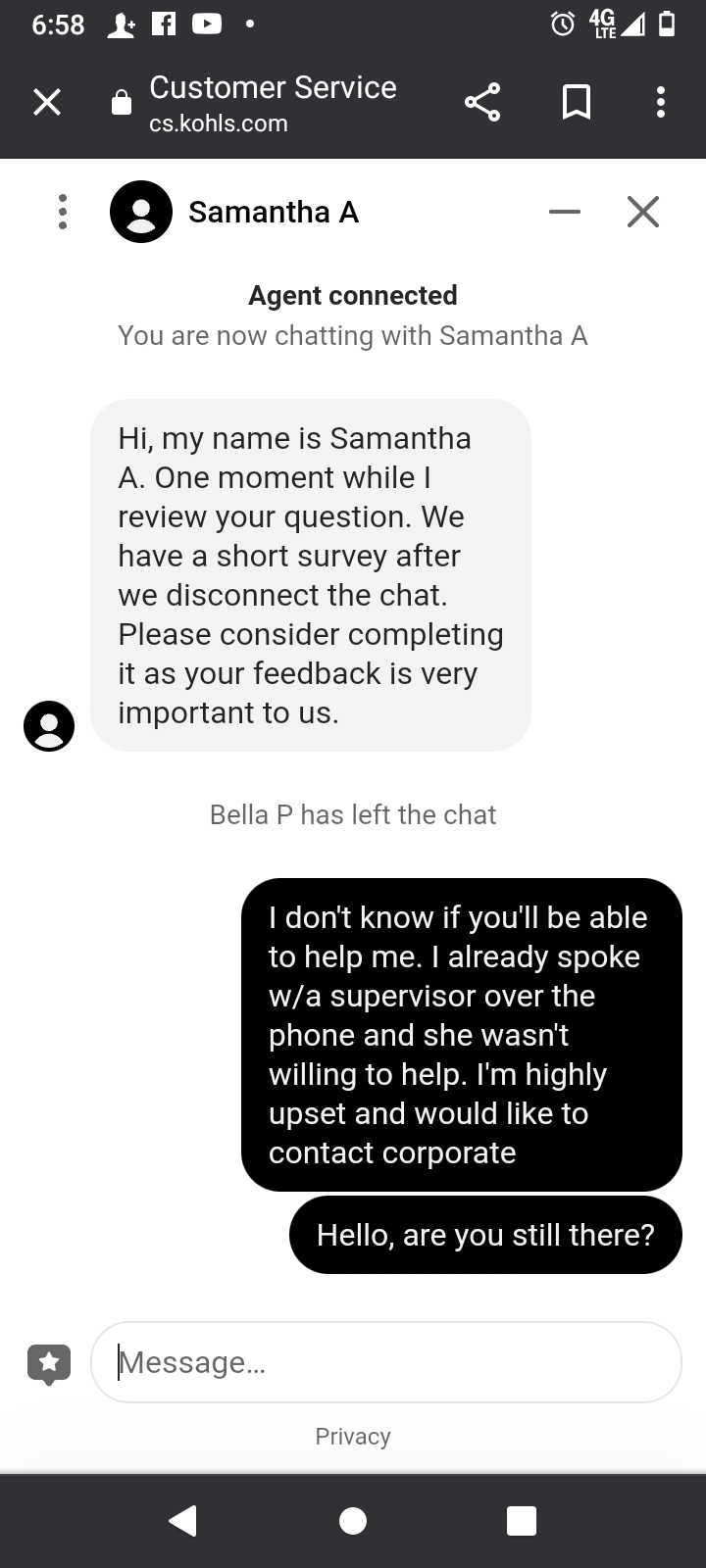Click the agent avatar beside the greeting message
This screenshot has width=706, height=1568.
[48, 725]
